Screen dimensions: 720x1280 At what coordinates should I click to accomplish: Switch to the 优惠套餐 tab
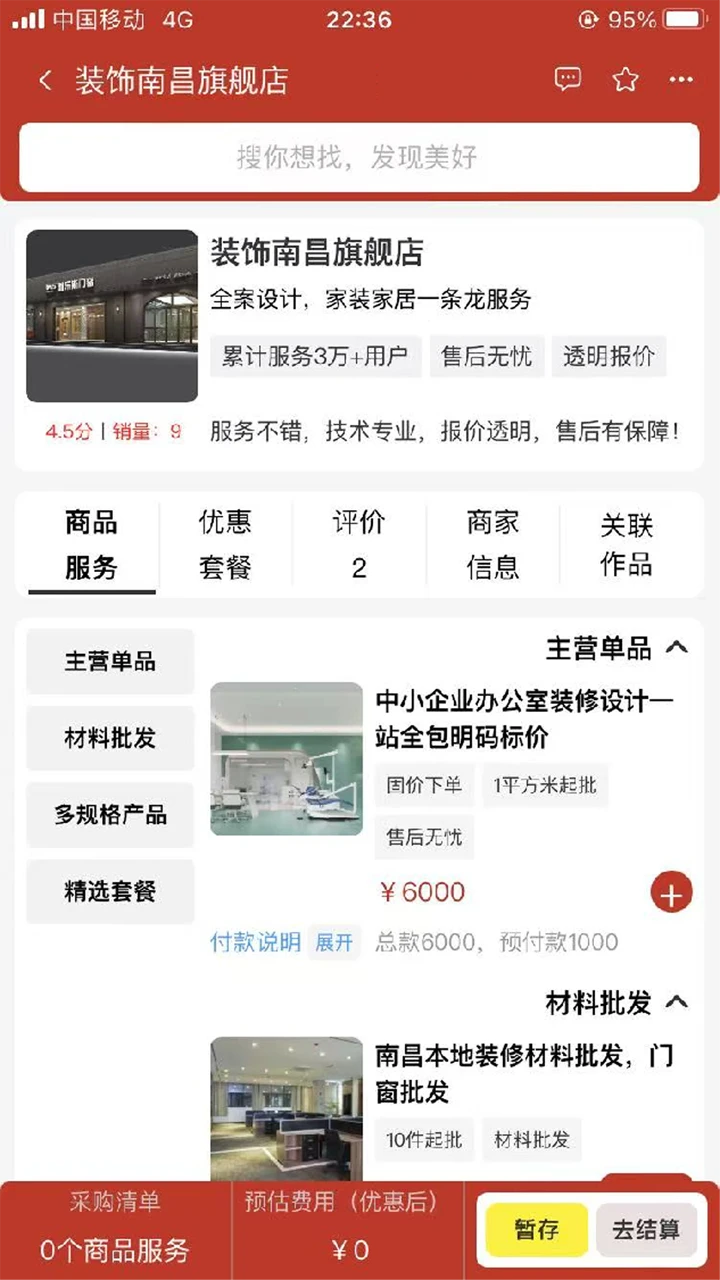point(225,545)
